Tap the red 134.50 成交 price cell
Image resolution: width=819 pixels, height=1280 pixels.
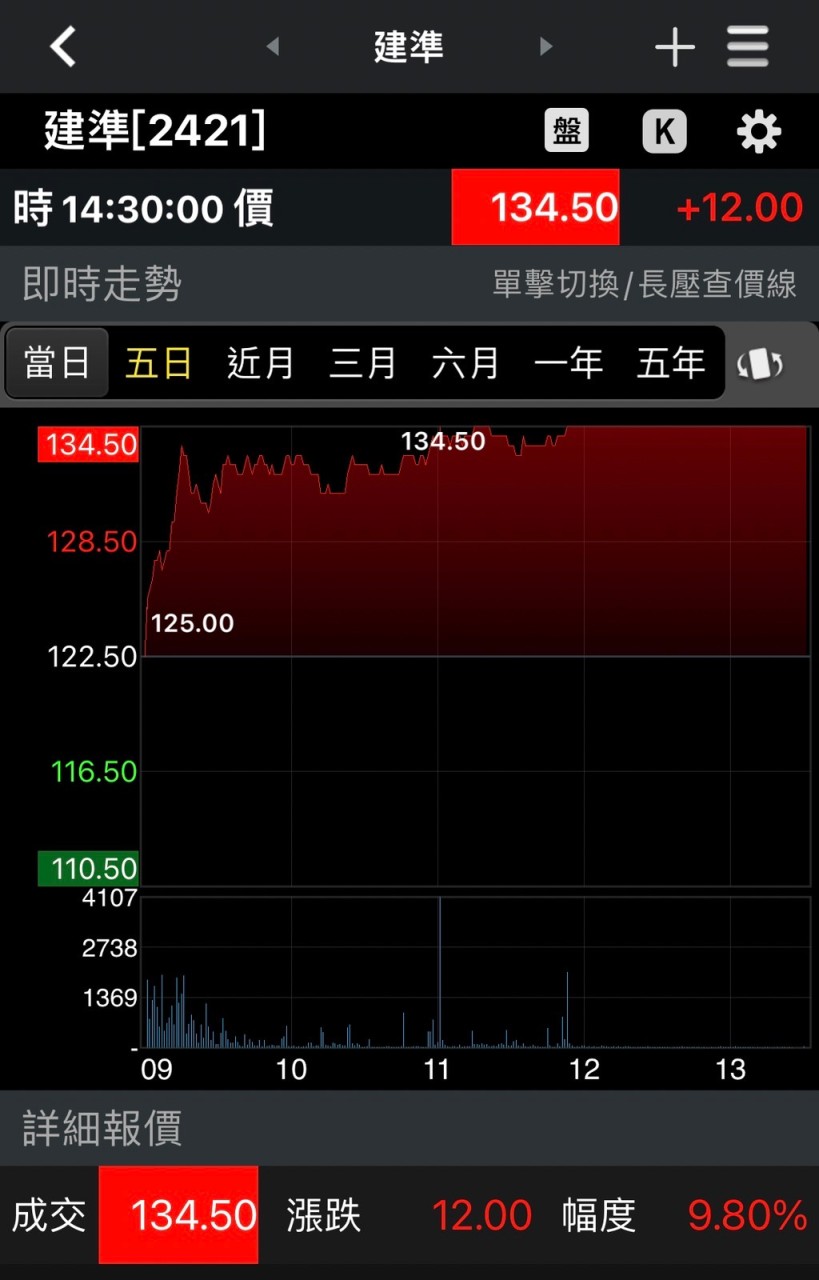point(178,1214)
